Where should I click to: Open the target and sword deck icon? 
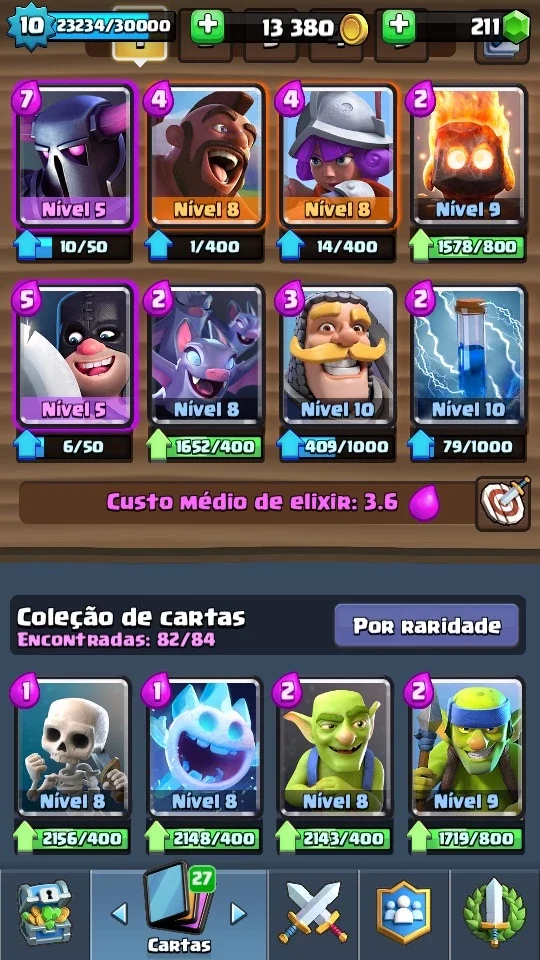[503, 503]
